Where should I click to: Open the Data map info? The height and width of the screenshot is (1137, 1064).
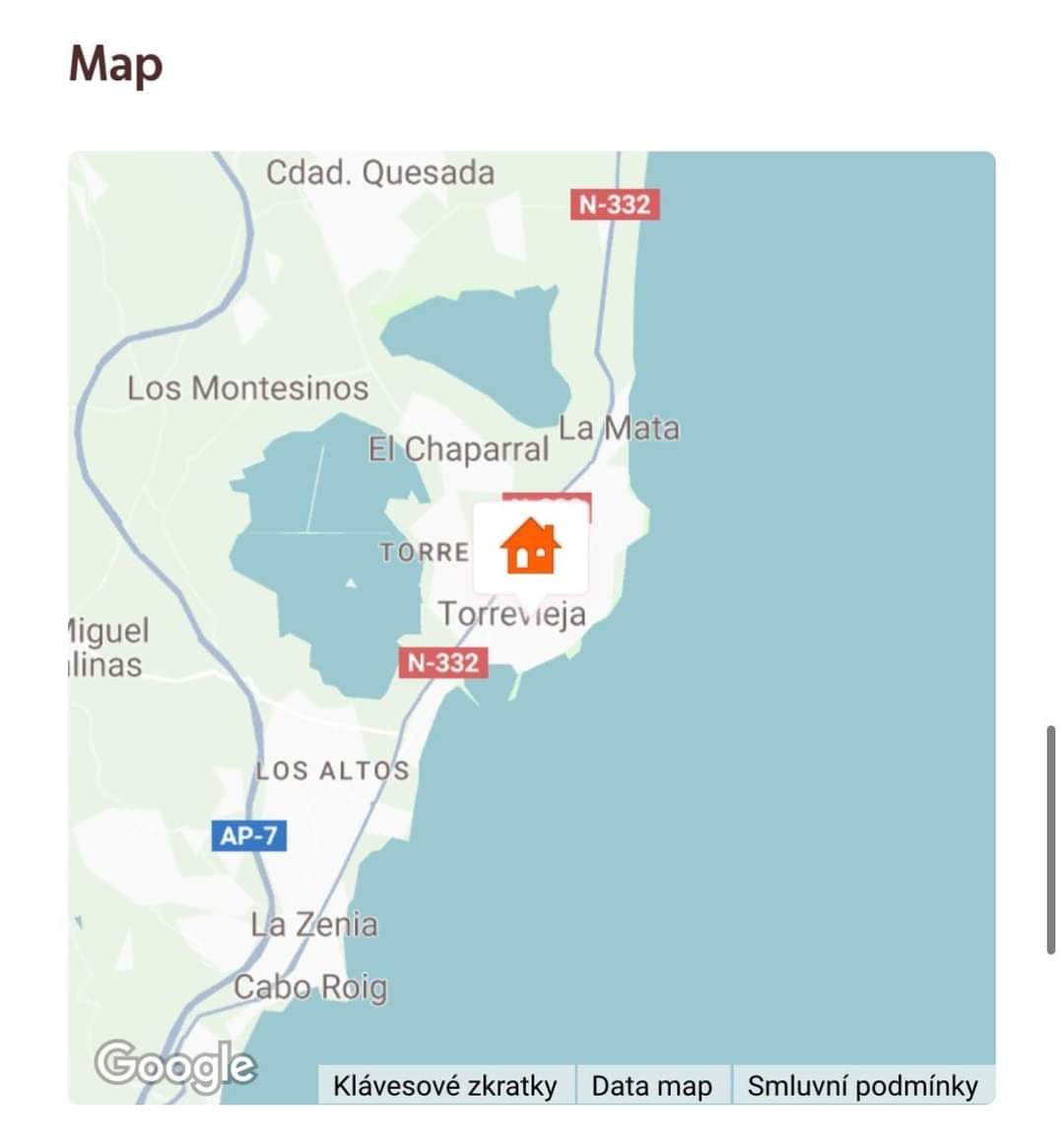[651, 1086]
